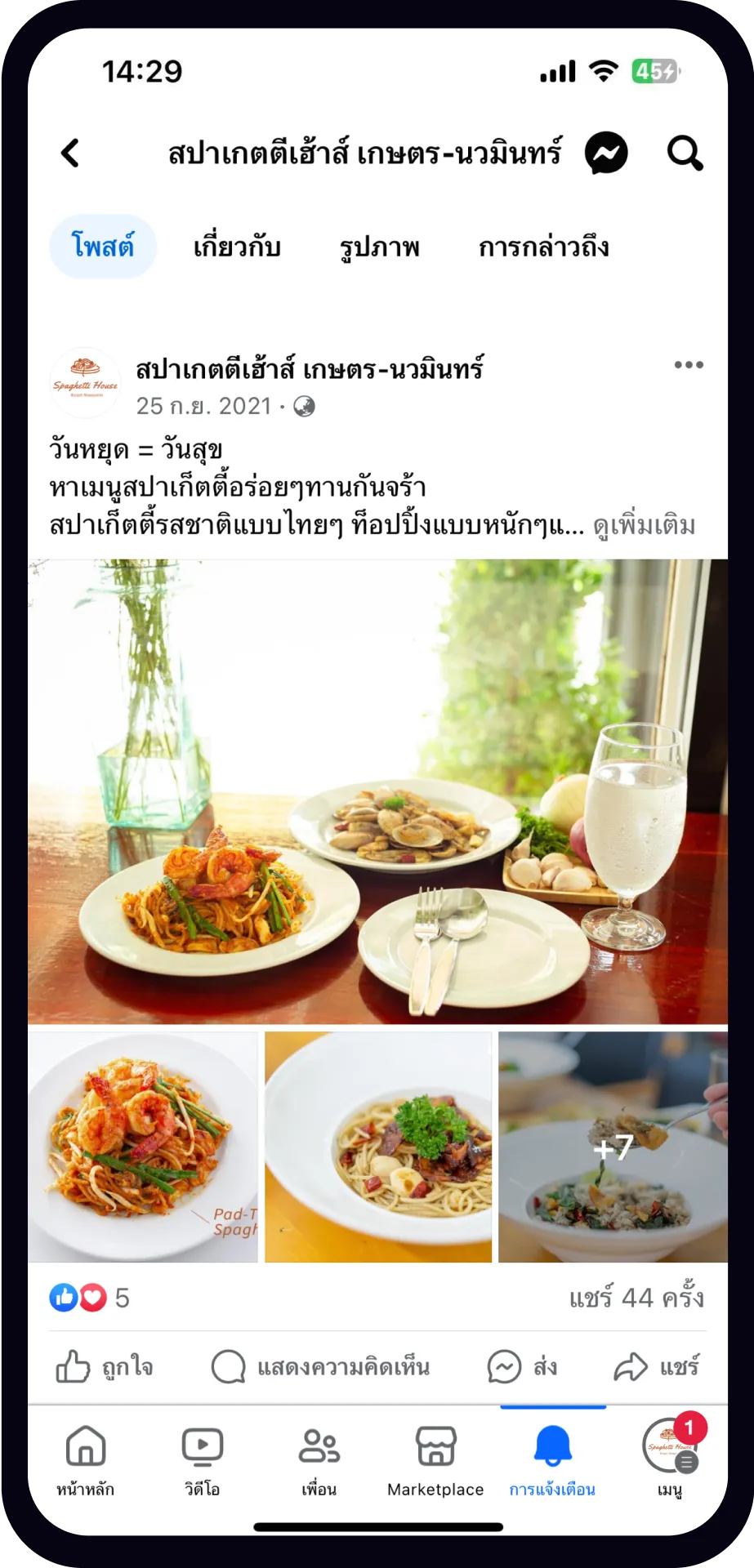The image size is (754, 1568).
Task: Tap แสดงความคิดเห็น to comment
Action: pyautogui.click(x=320, y=1367)
